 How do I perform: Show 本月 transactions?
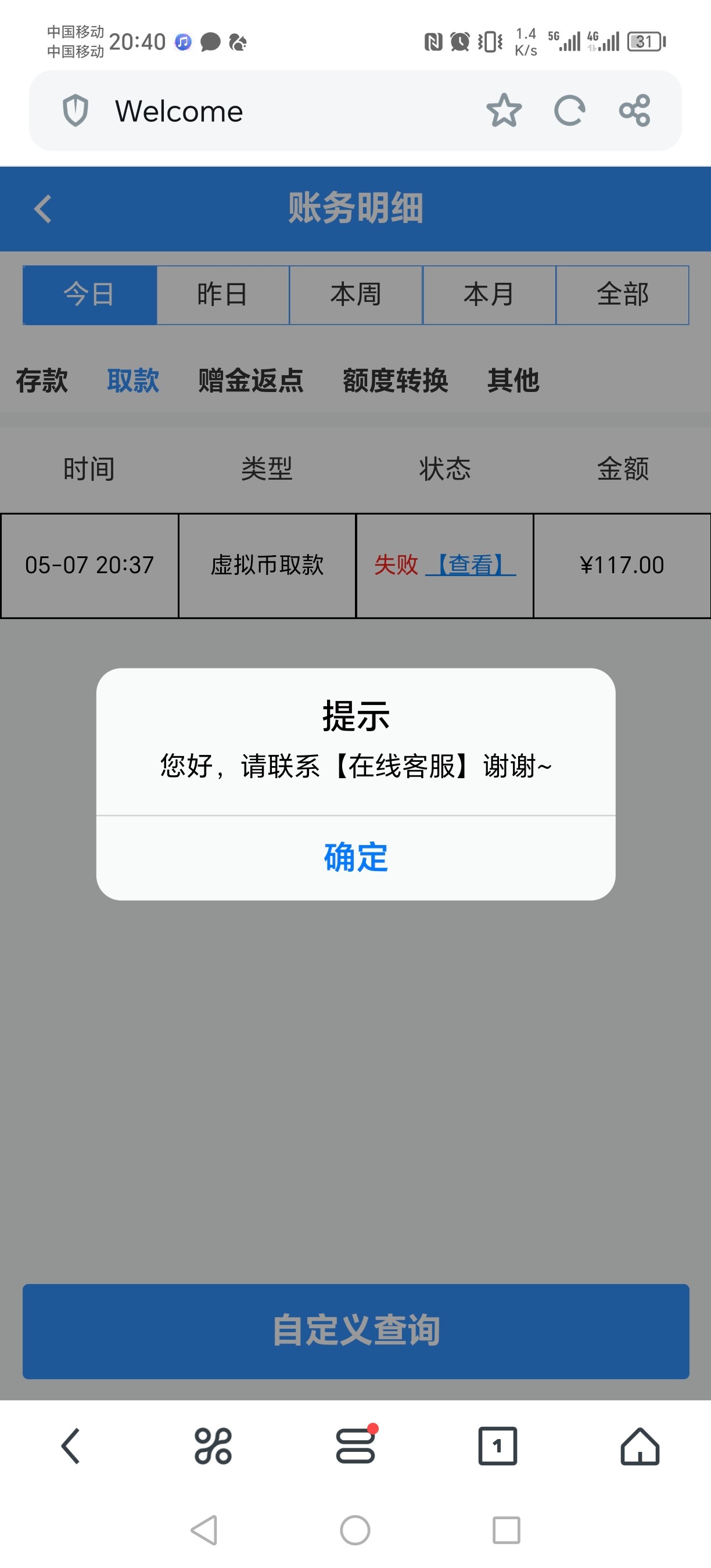(x=489, y=294)
